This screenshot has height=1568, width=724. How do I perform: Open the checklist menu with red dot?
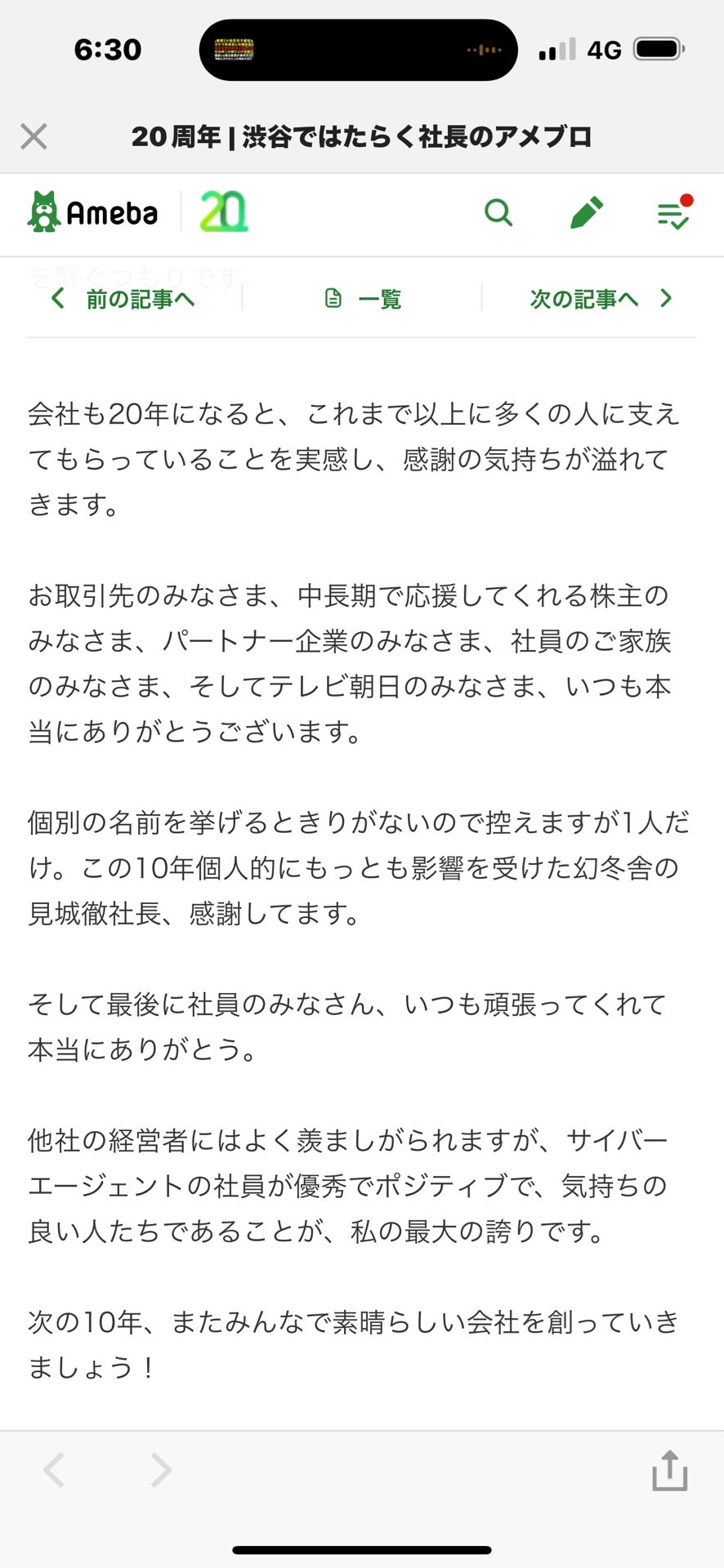pos(673,213)
